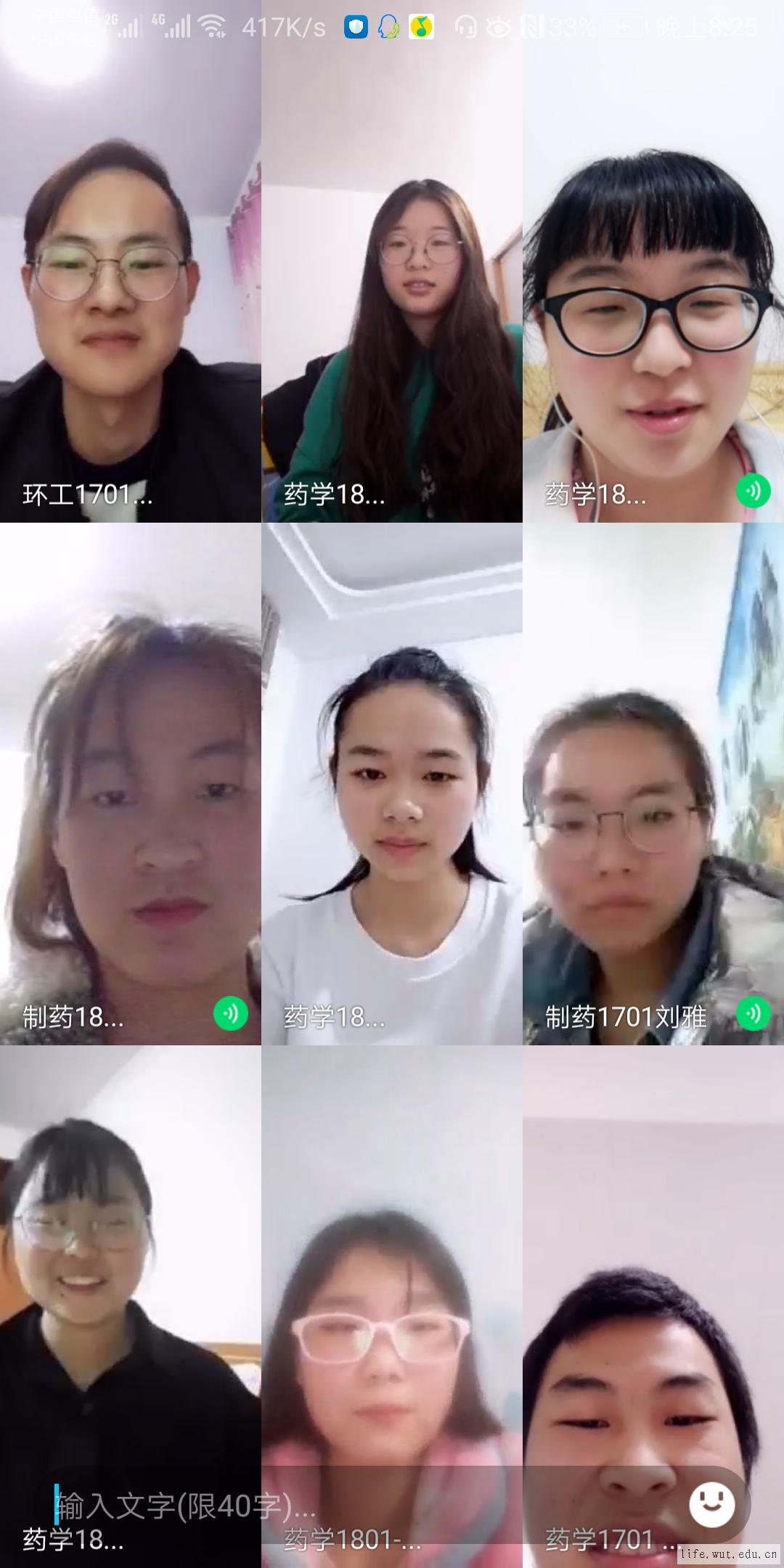Open the emoji smiley picker
The width and height of the screenshot is (784, 1568).
(711, 1504)
